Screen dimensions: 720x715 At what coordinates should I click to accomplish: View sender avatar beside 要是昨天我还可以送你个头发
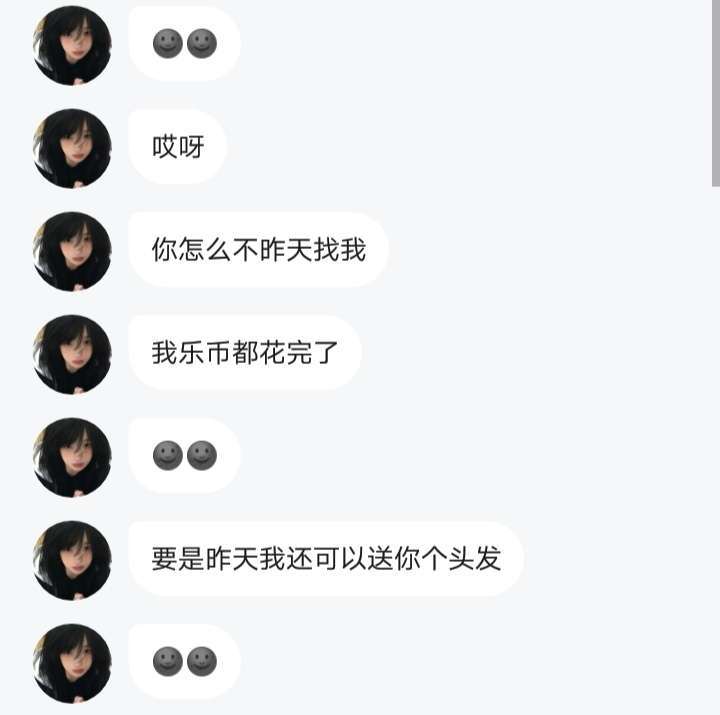[x=72, y=560]
